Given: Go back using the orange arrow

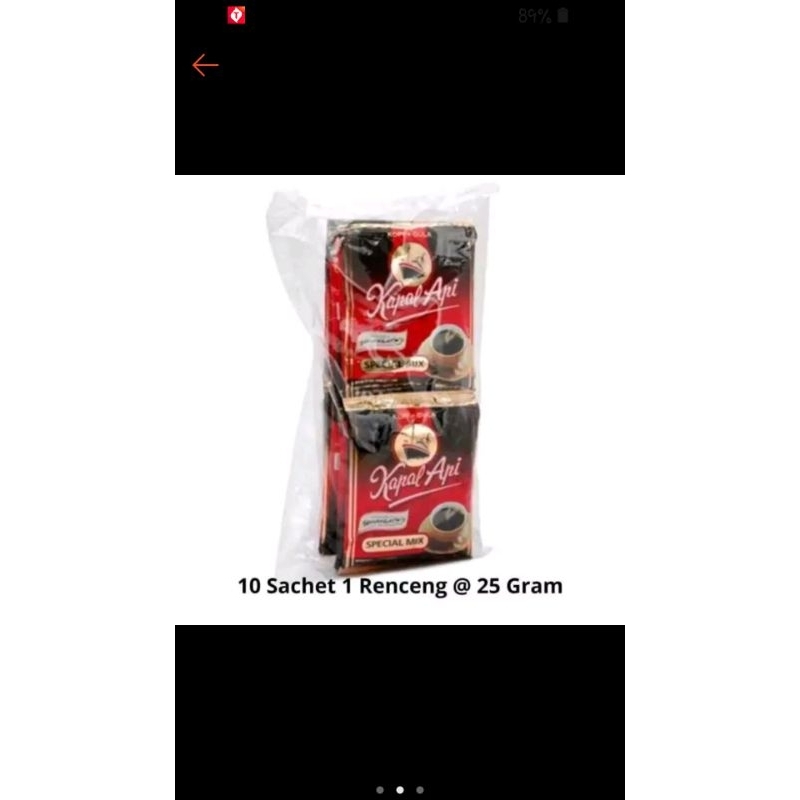Looking at the screenshot, I should pos(205,66).
